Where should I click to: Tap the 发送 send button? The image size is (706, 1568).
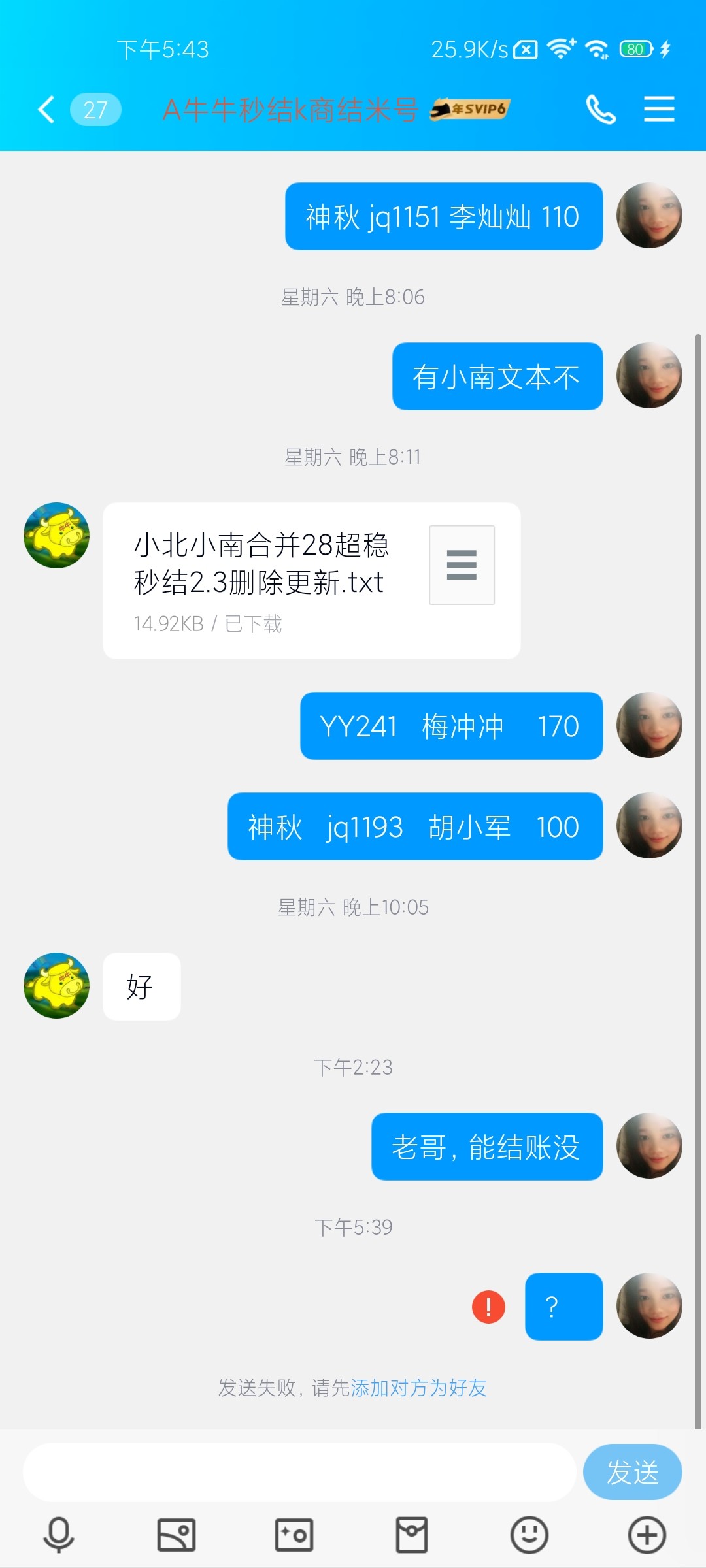coord(632,1472)
